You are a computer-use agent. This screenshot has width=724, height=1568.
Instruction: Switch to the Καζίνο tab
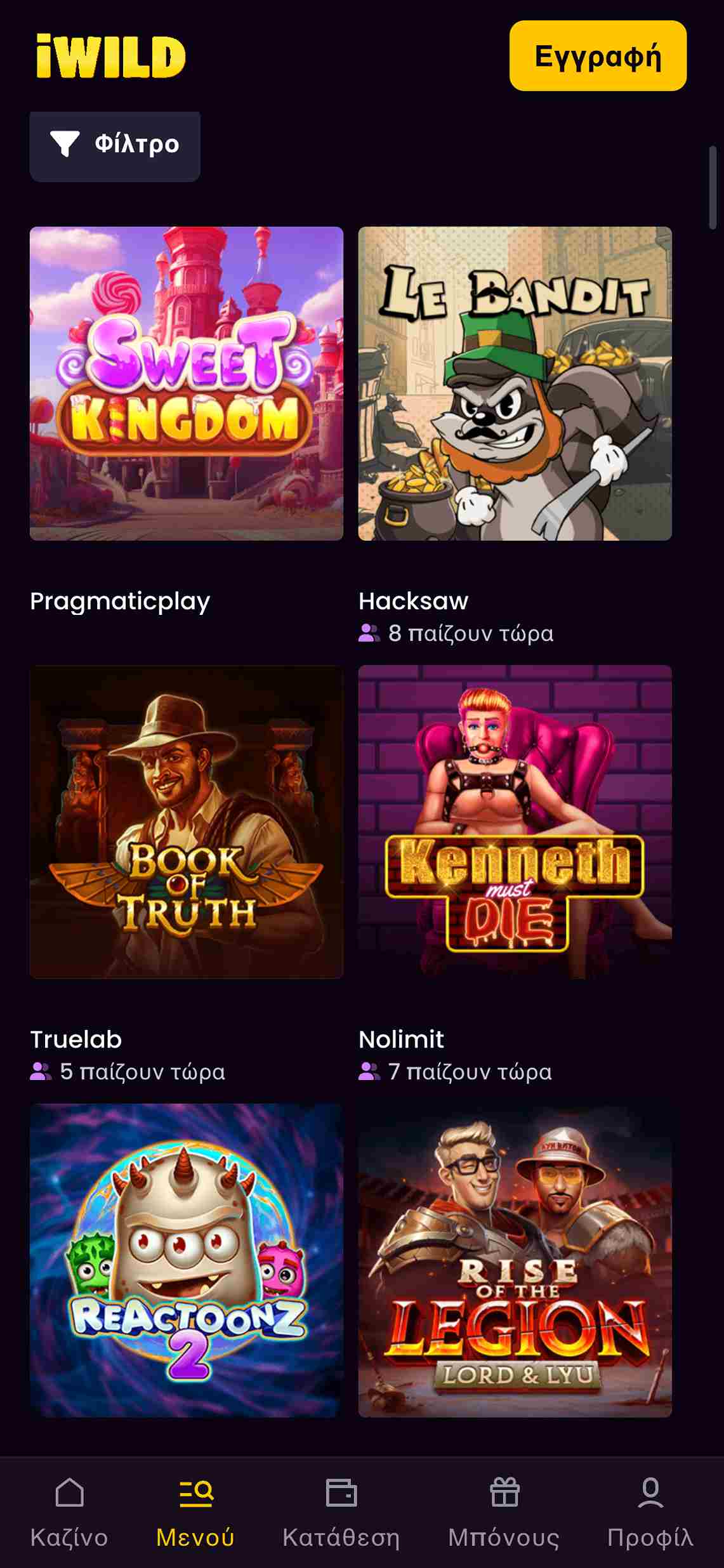69,1510
